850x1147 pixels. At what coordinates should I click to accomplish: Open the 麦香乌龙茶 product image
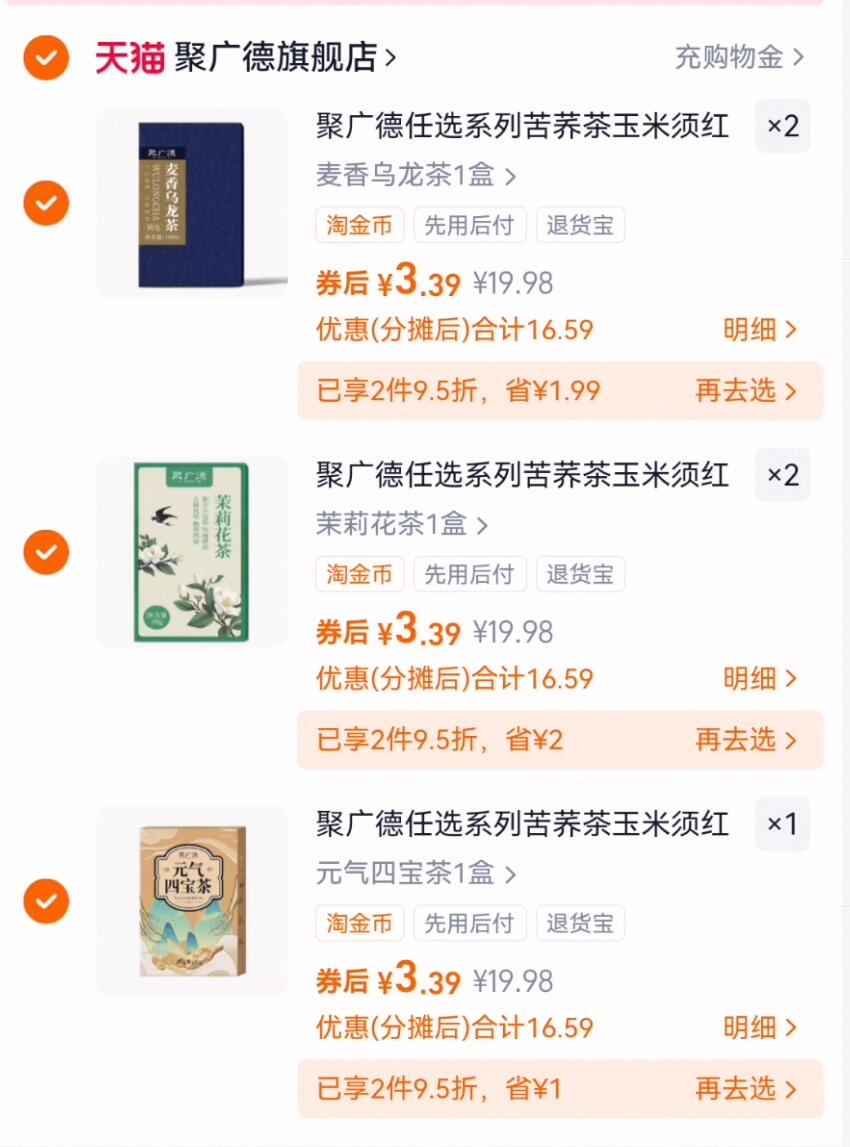click(x=192, y=203)
